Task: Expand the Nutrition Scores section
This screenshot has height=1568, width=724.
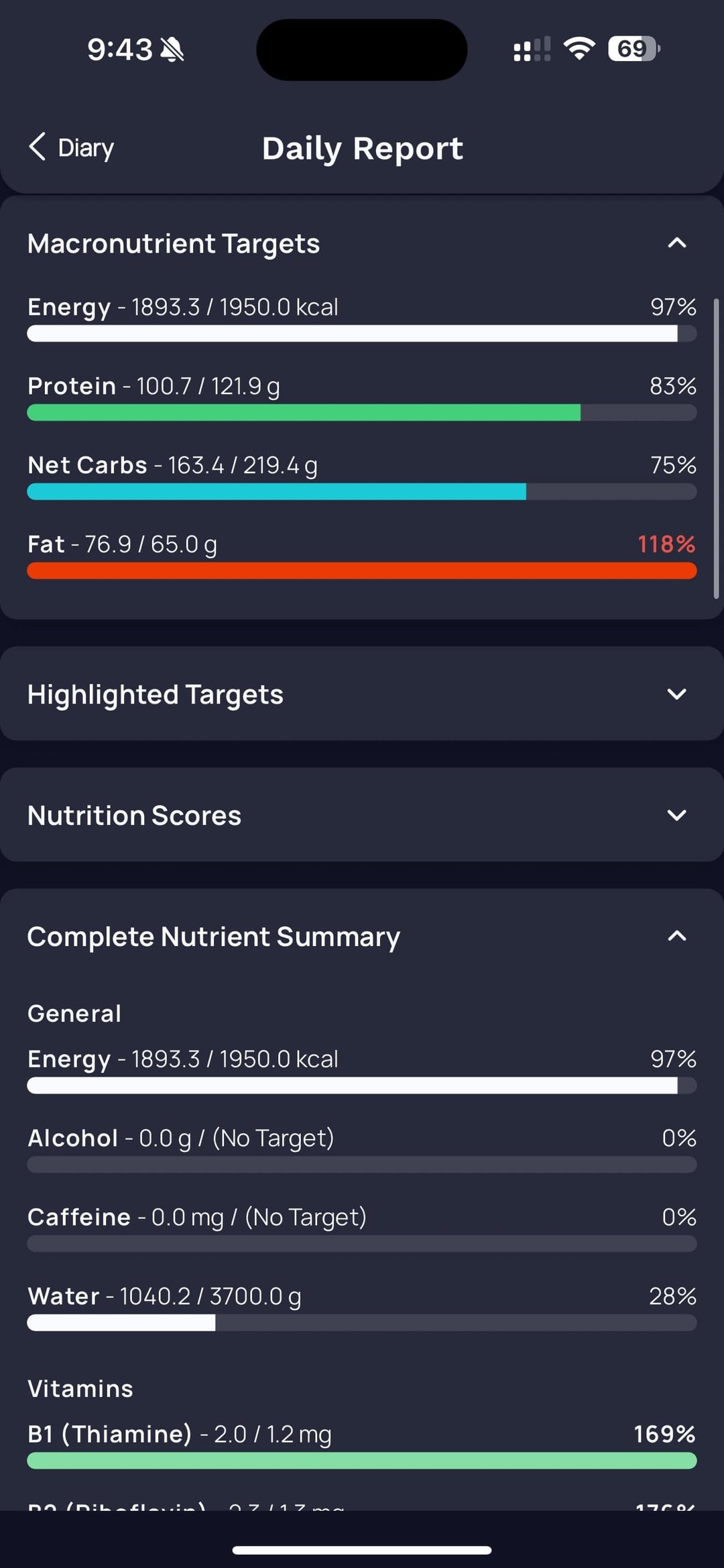Action: tap(676, 815)
